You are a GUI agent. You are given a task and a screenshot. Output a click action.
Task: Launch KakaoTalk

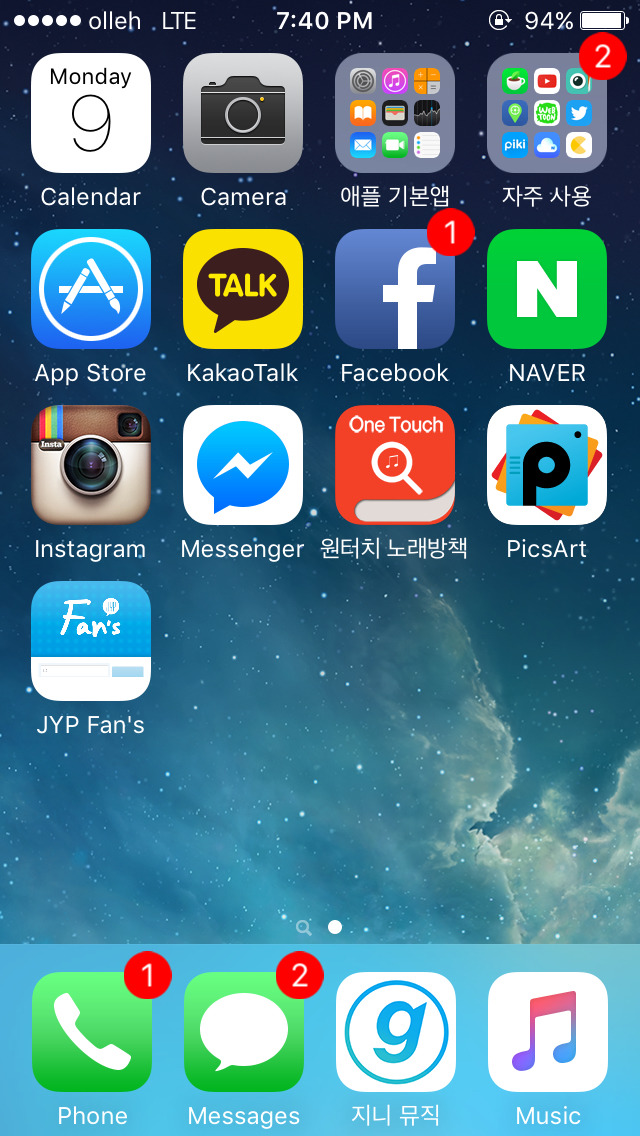coord(243,289)
